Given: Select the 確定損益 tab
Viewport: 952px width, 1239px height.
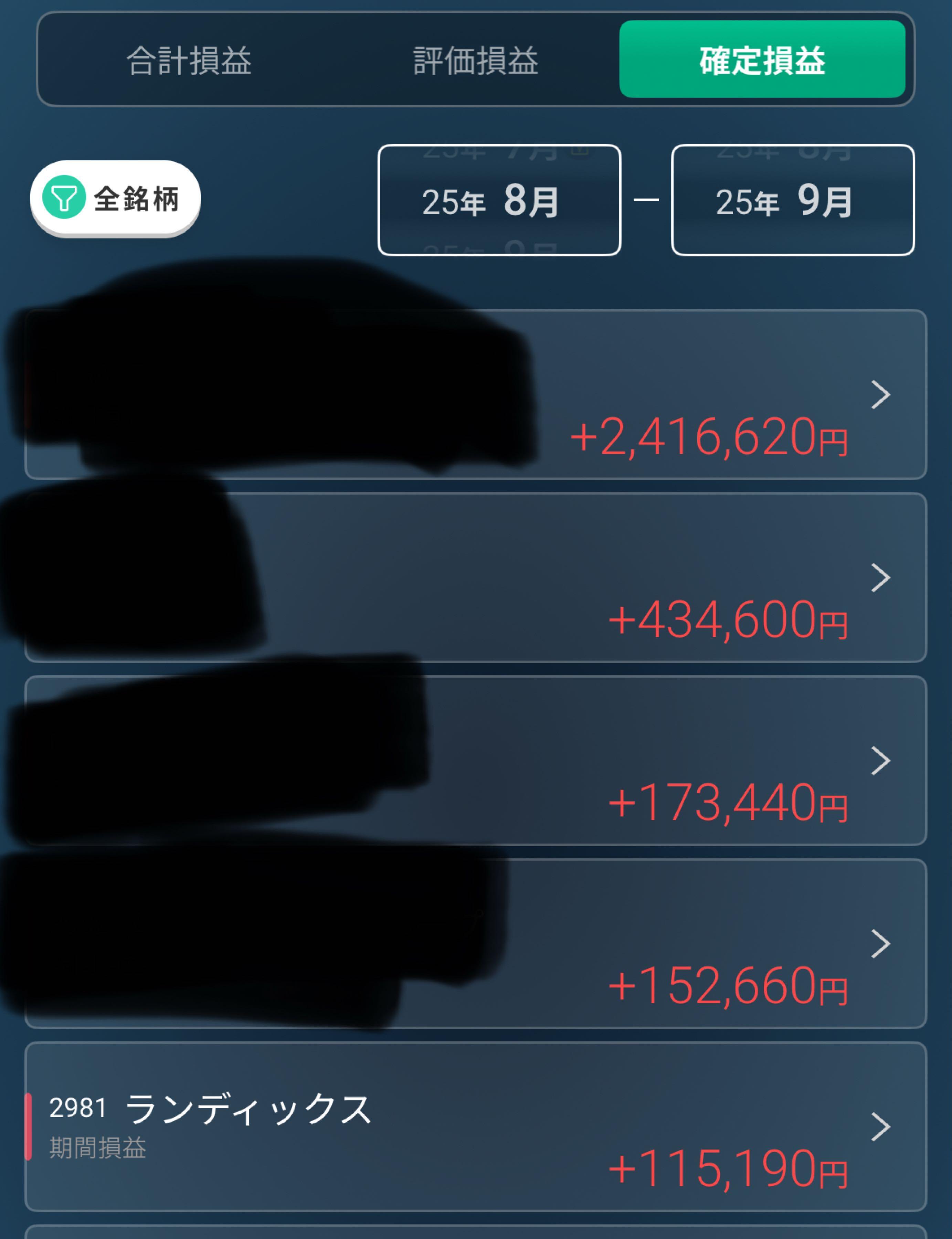Looking at the screenshot, I should click(x=762, y=60).
